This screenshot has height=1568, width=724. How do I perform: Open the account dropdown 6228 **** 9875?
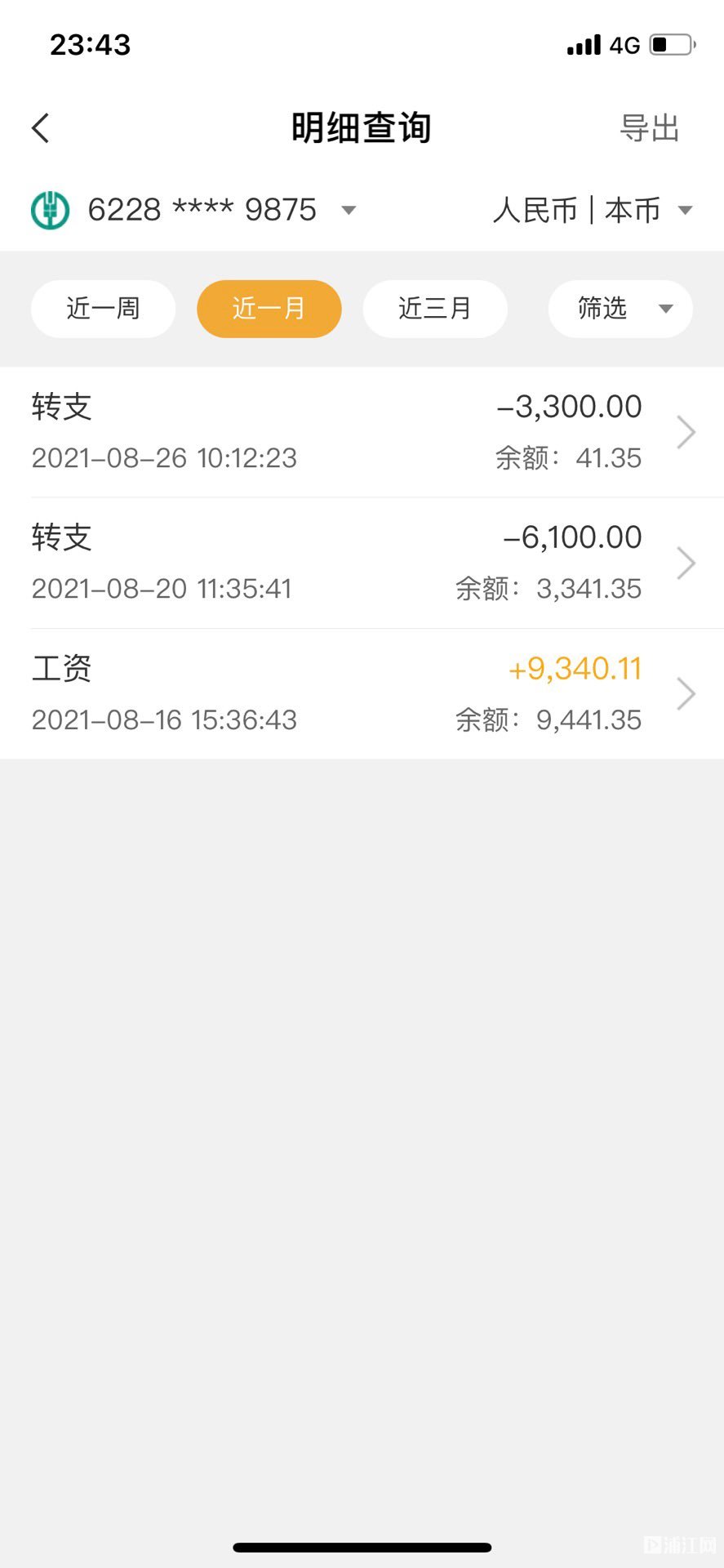coord(194,210)
